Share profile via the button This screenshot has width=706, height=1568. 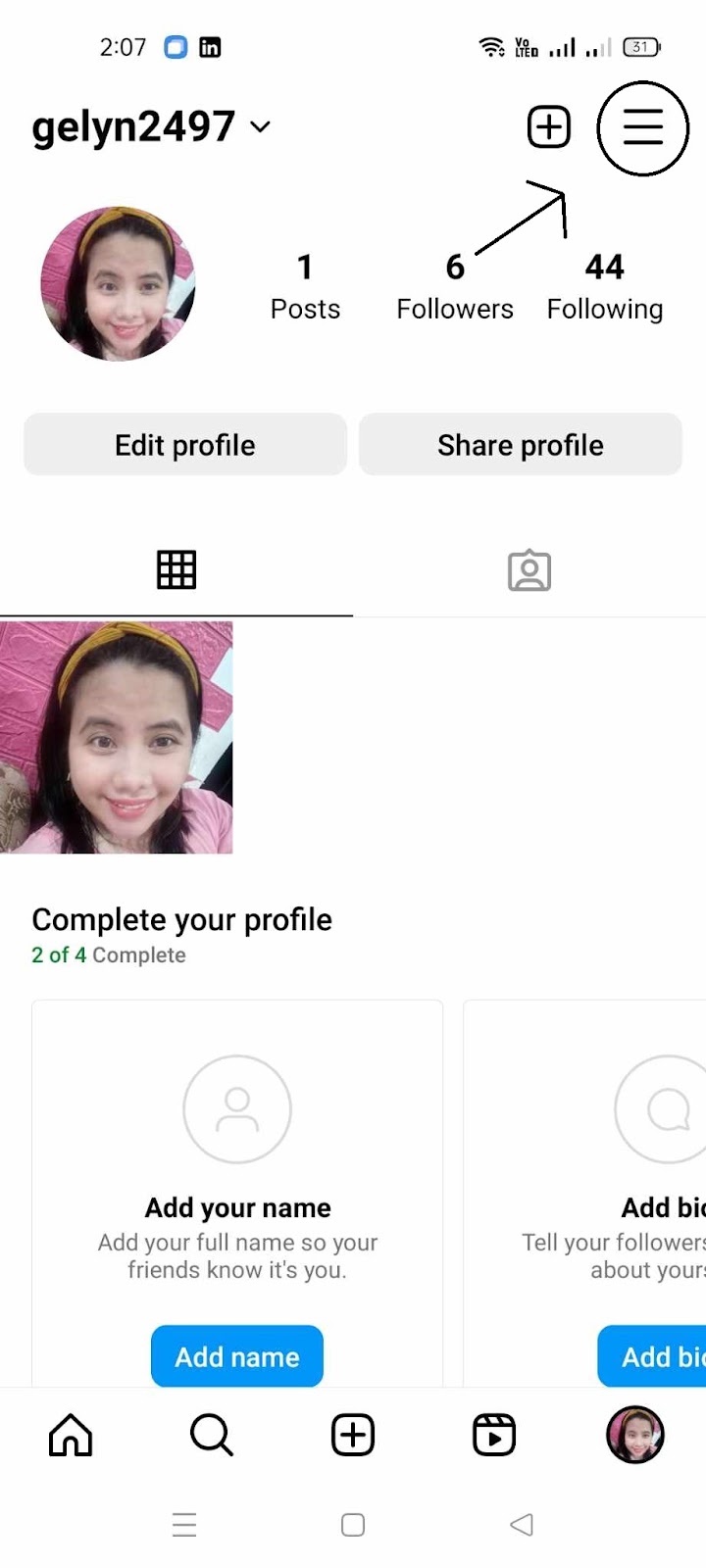point(521,445)
